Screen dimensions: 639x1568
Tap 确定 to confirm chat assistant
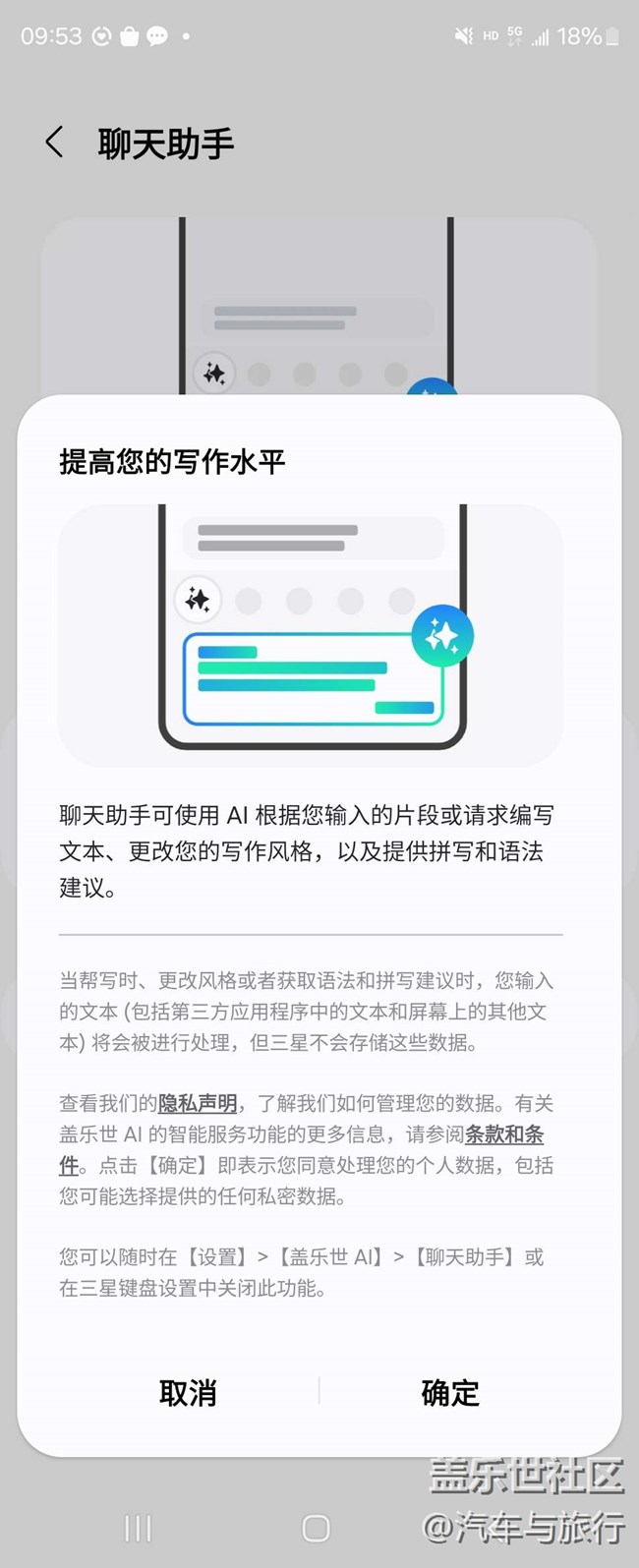[x=449, y=1392]
